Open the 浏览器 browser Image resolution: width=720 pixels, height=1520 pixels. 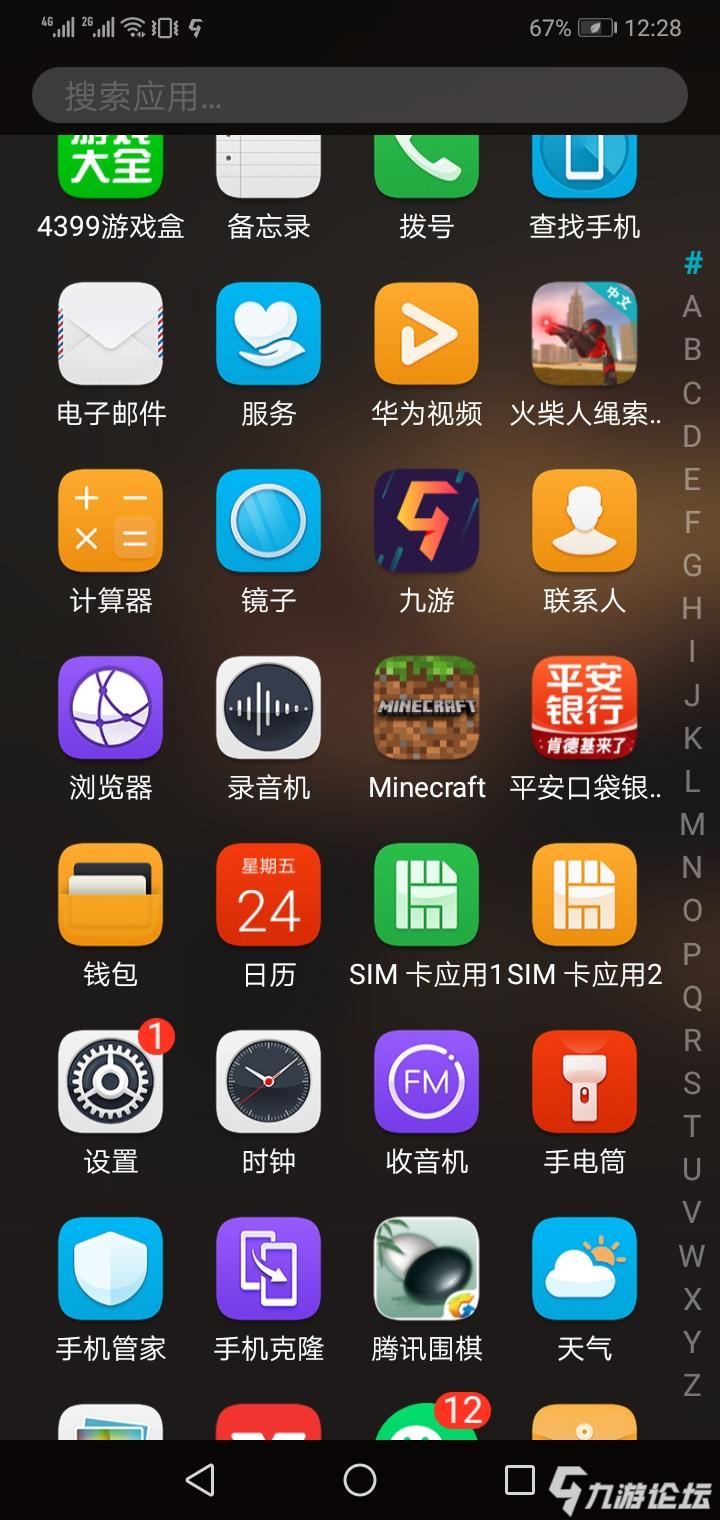click(110, 709)
